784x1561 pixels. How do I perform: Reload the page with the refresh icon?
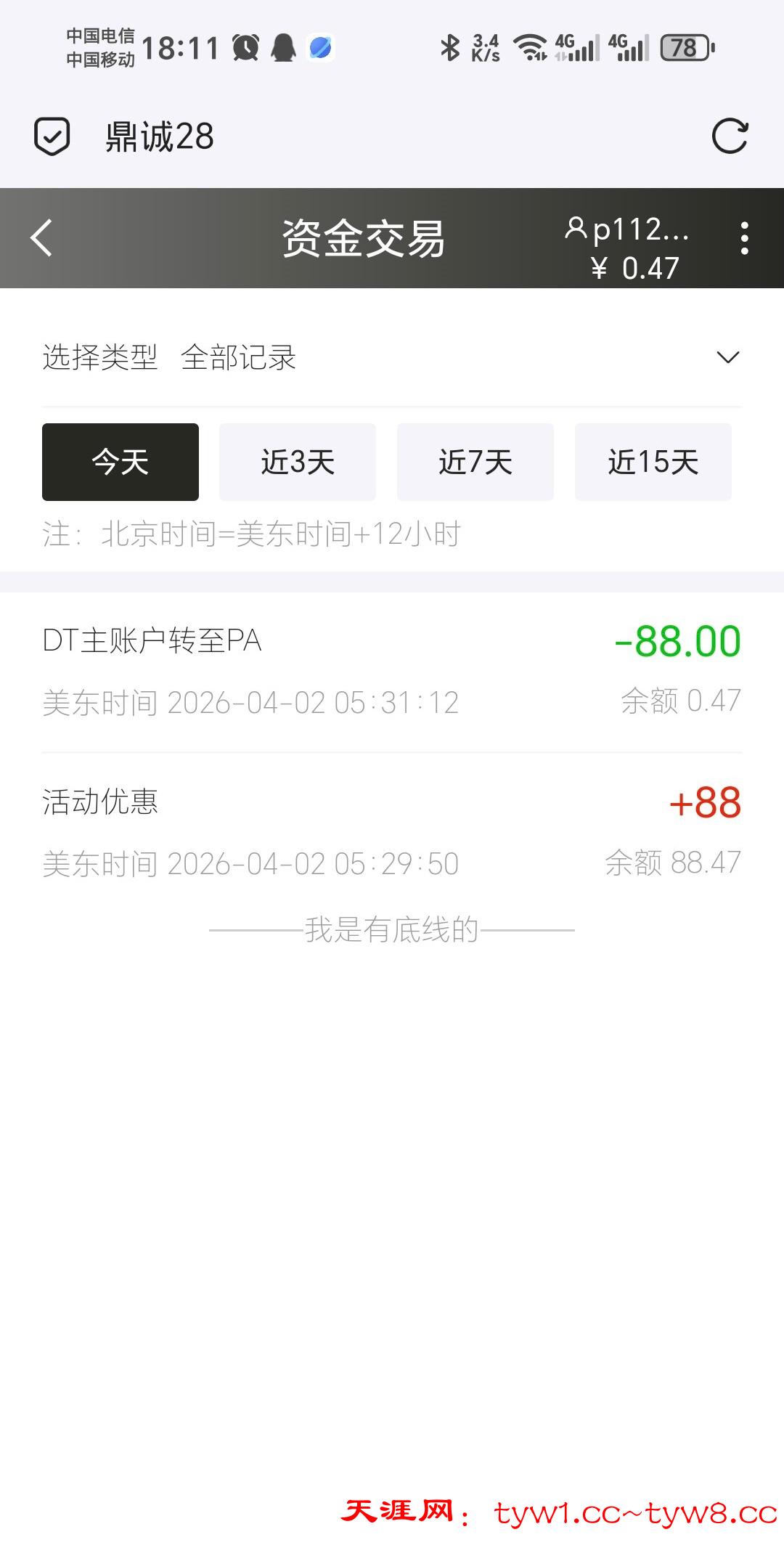pyautogui.click(x=730, y=136)
